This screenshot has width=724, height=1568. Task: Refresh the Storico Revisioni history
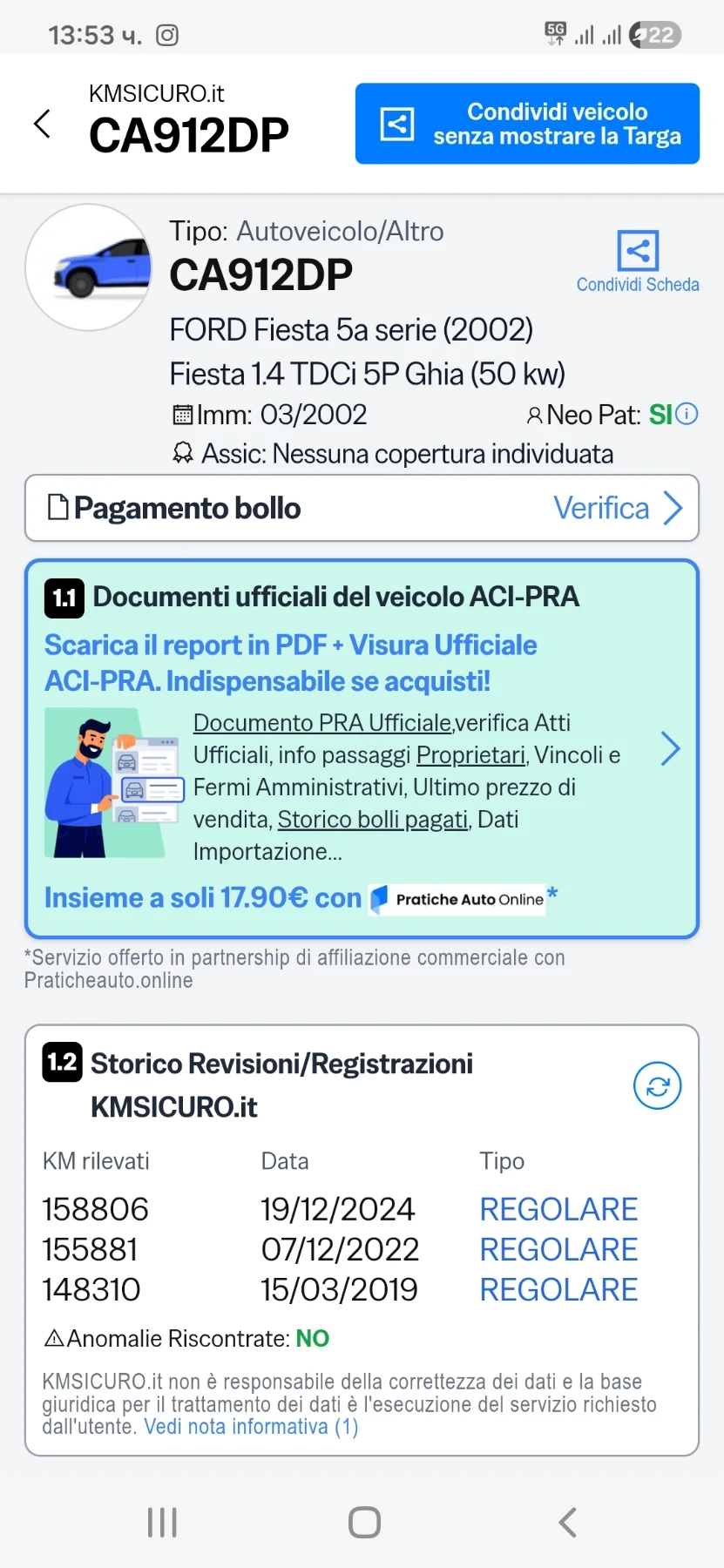click(657, 1085)
